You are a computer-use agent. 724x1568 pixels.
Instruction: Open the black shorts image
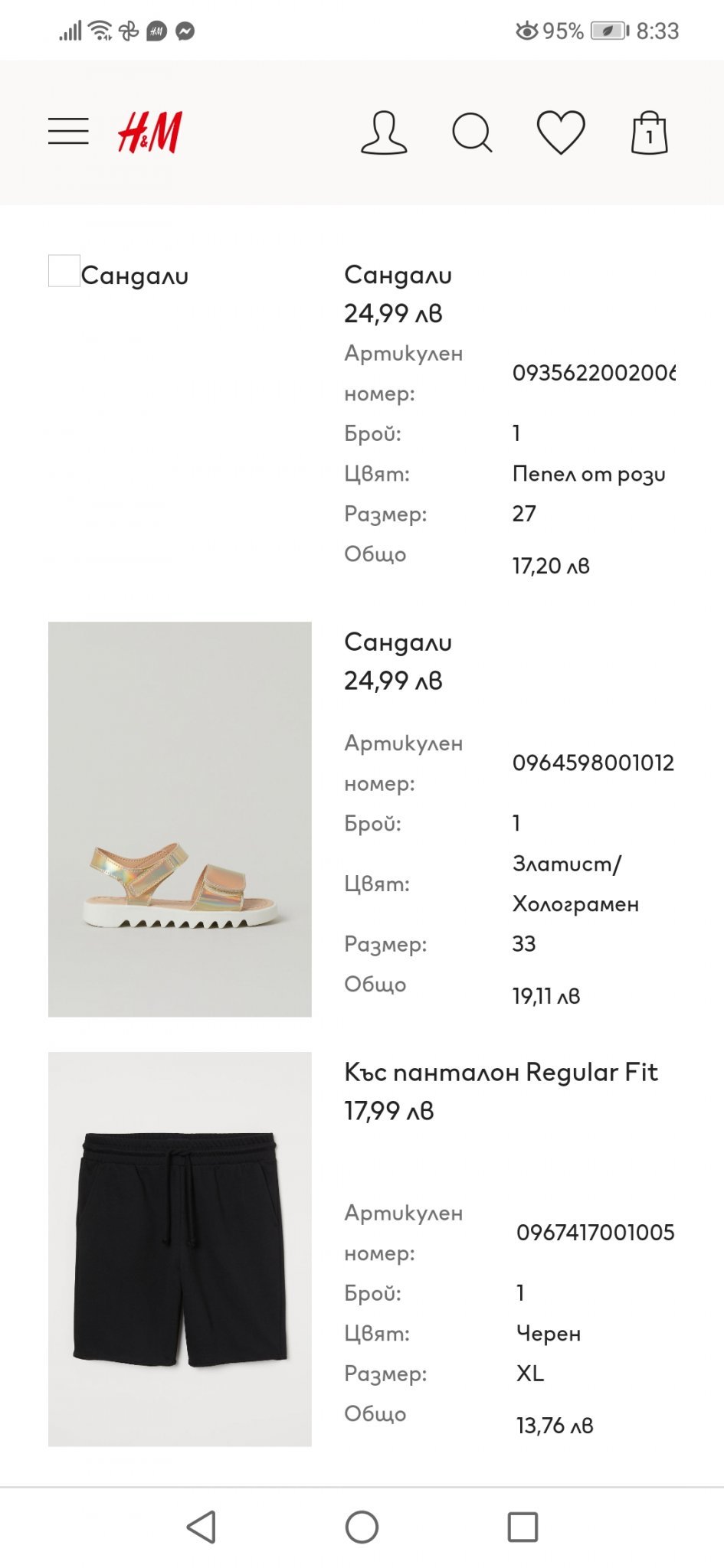180,1249
